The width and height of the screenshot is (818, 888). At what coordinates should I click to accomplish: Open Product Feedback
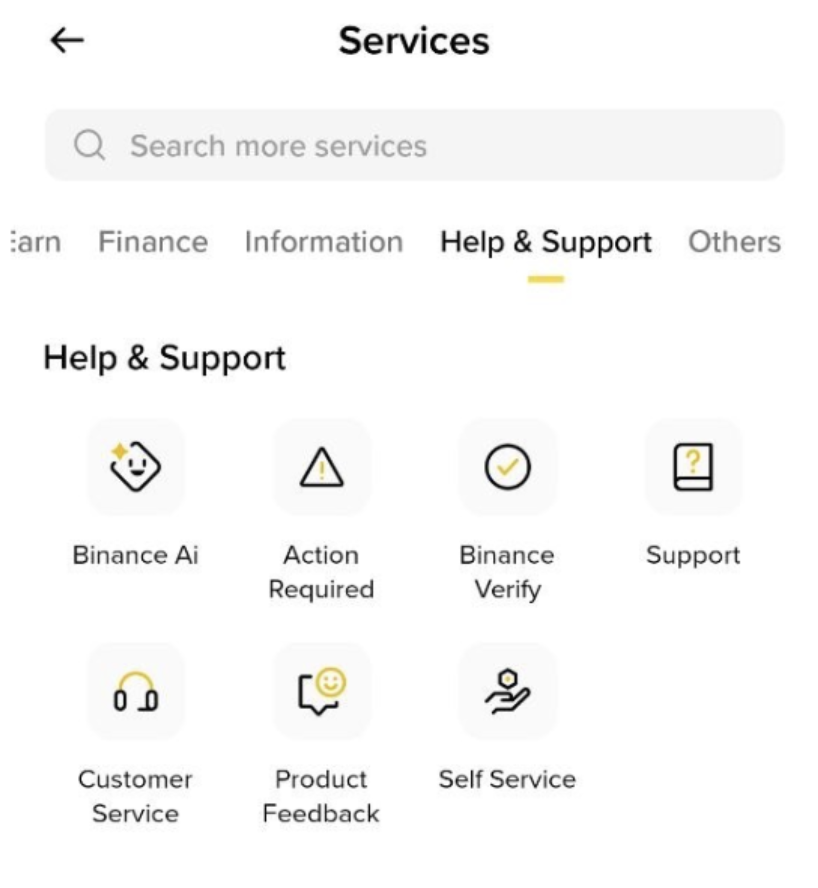pos(321,691)
